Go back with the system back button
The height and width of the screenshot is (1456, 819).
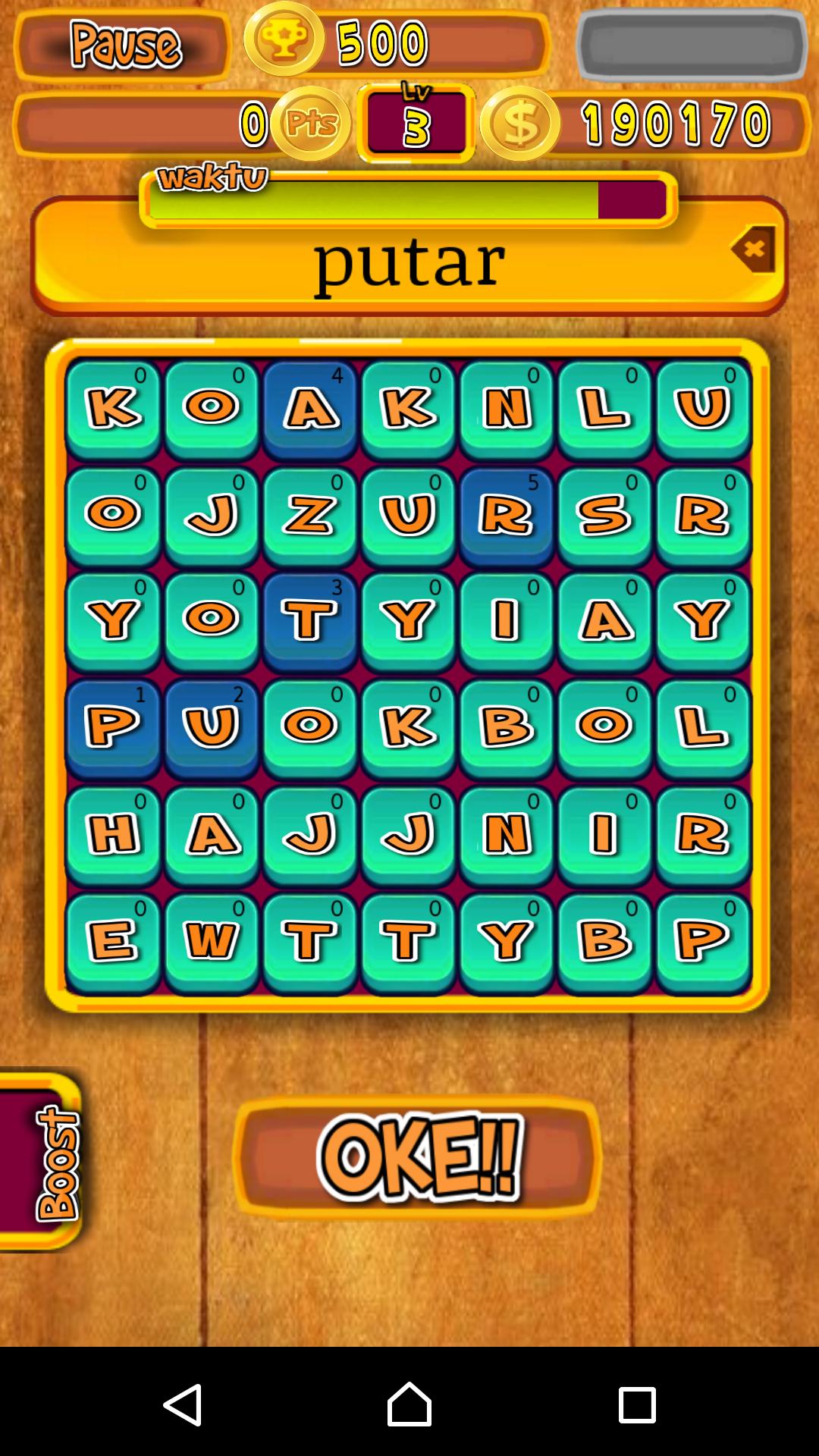pyautogui.click(x=183, y=1404)
